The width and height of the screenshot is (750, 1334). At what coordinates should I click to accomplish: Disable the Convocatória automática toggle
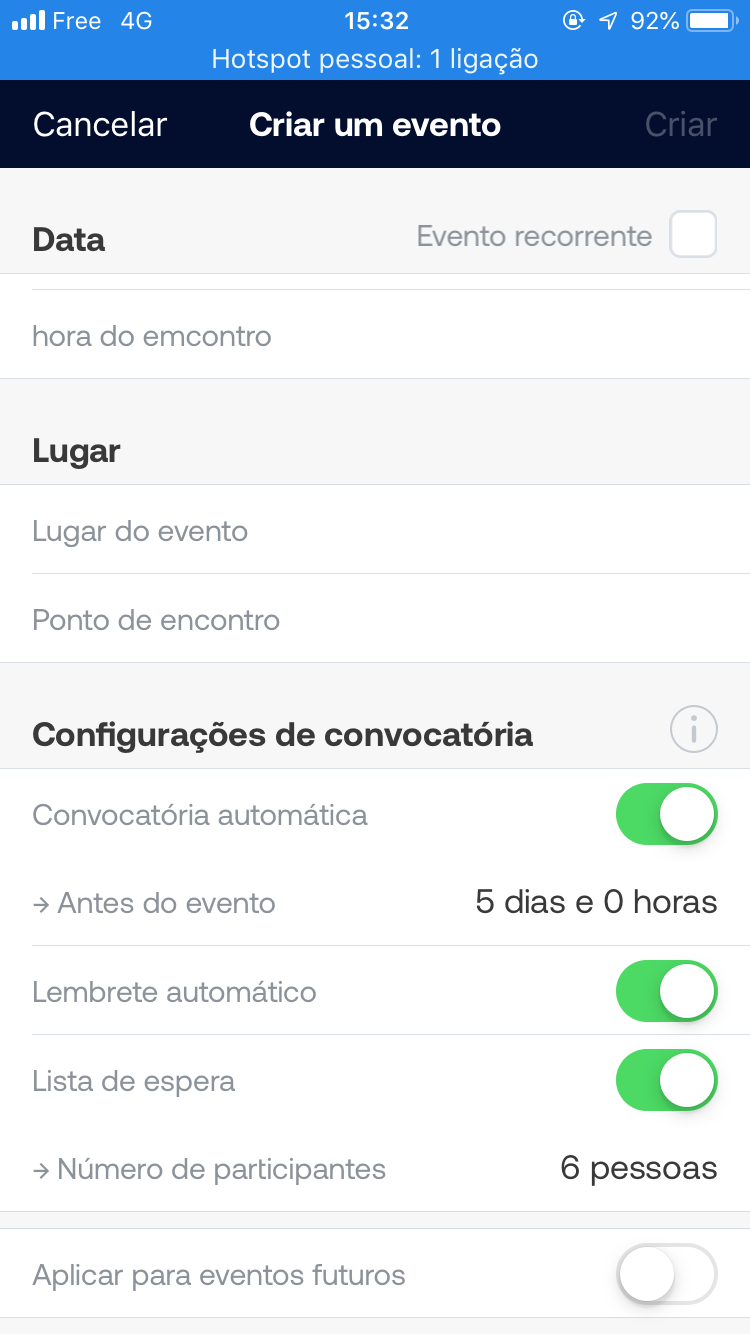666,814
